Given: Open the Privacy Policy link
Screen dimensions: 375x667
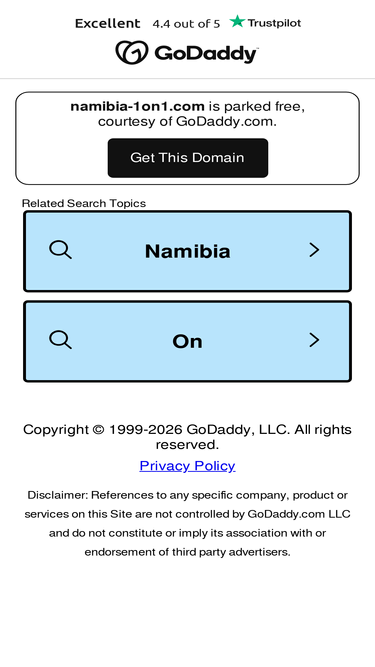Looking at the screenshot, I should coord(188,466).
